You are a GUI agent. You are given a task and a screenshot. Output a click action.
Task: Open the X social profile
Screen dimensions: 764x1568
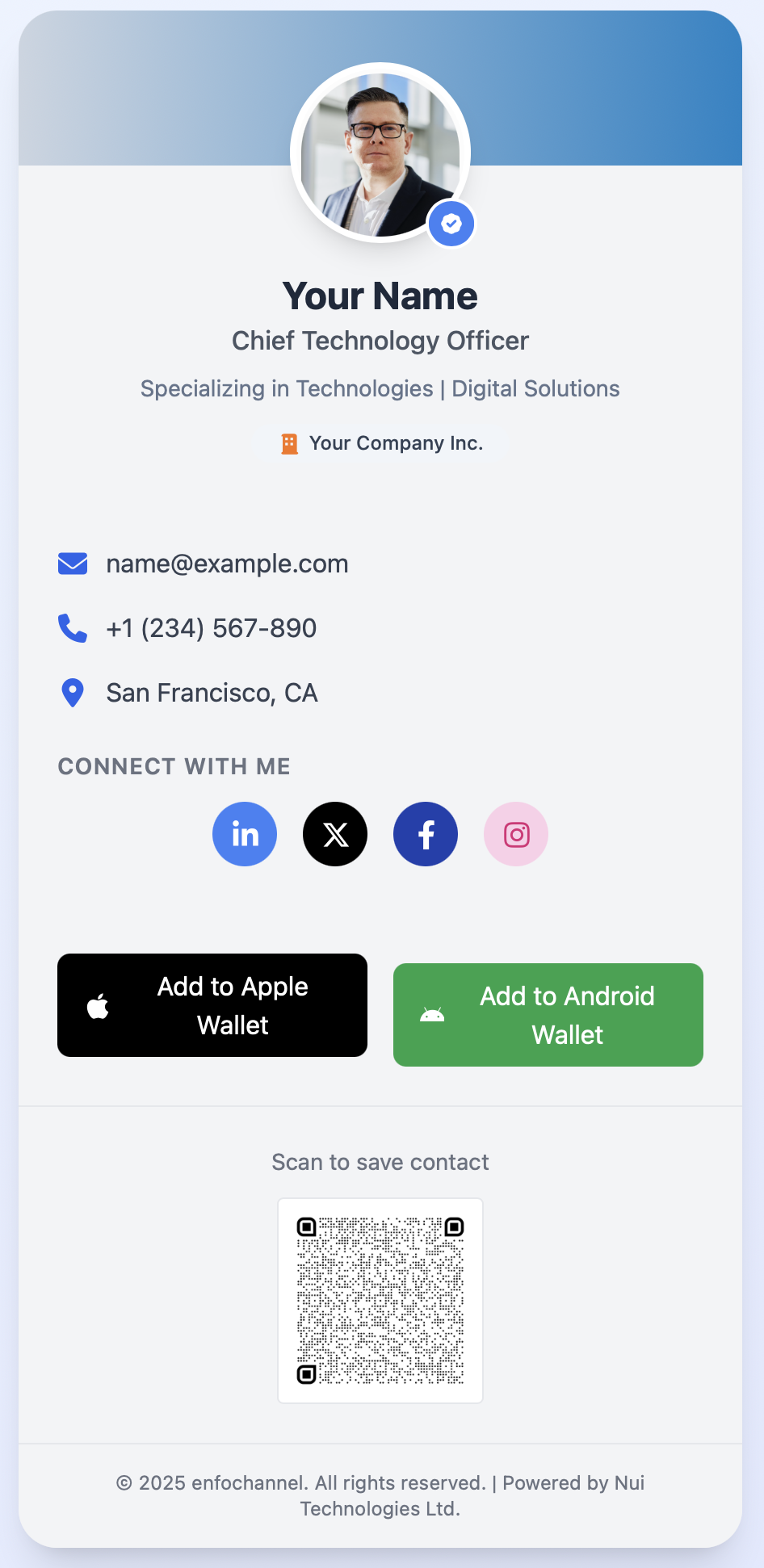[x=335, y=834]
